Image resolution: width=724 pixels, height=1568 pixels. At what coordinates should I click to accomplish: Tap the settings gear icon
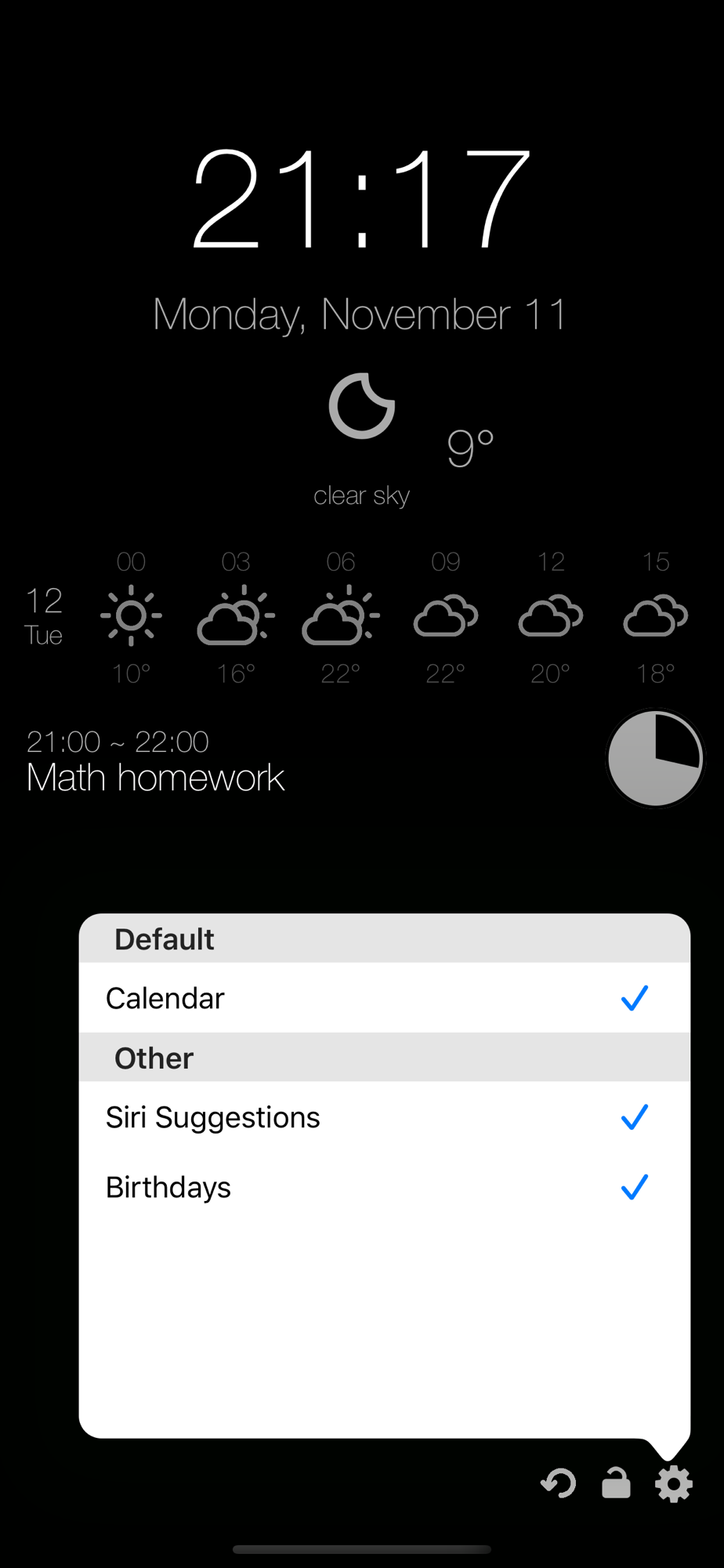674,1483
